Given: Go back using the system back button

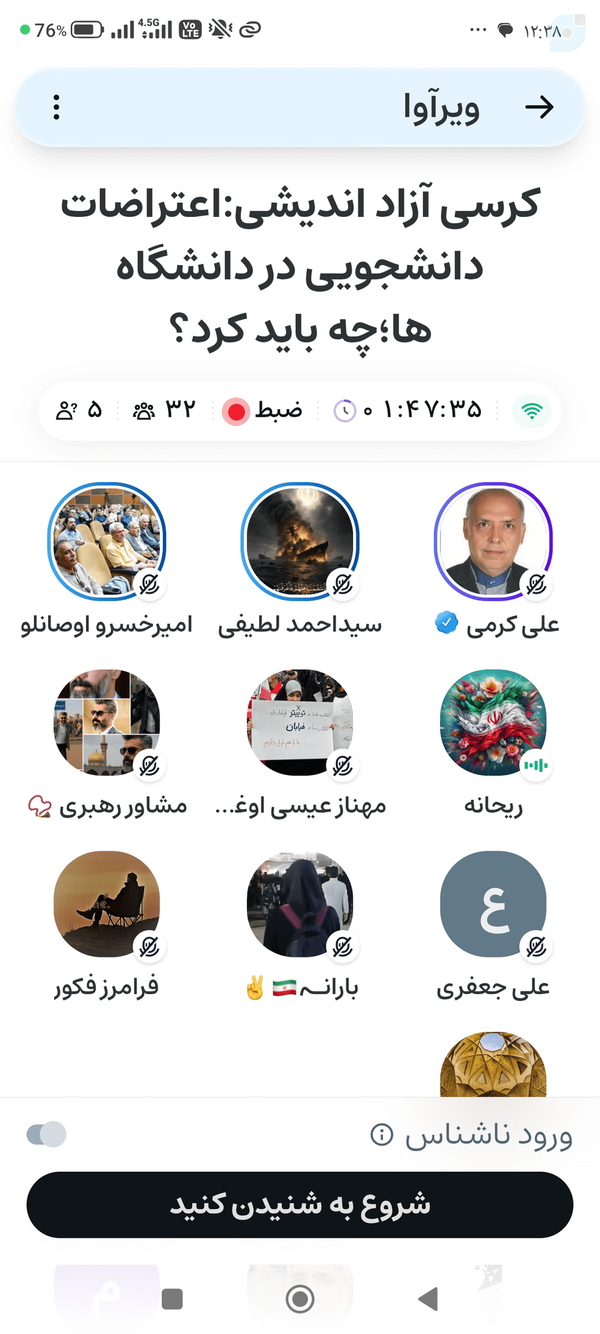Looking at the screenshot, I should (x=428, y=1299).
